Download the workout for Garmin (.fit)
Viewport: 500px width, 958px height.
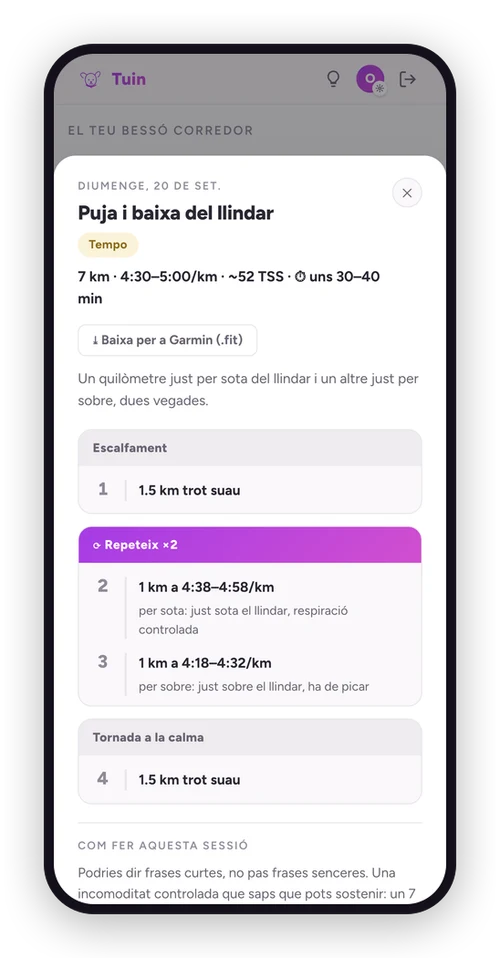tap(167, 340)
